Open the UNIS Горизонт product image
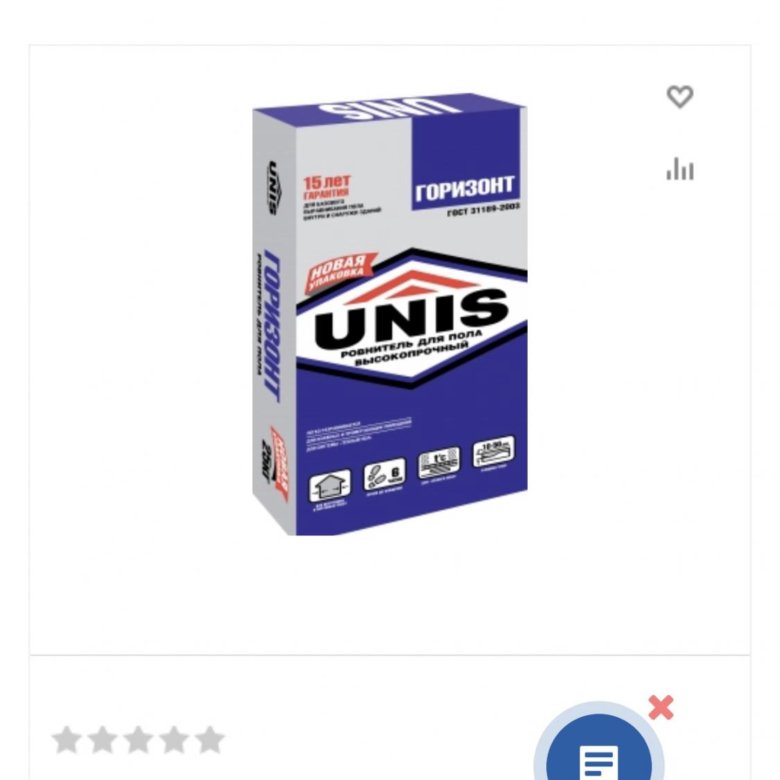The height and width of the screenshot is (780, 780). coord(390,313)
